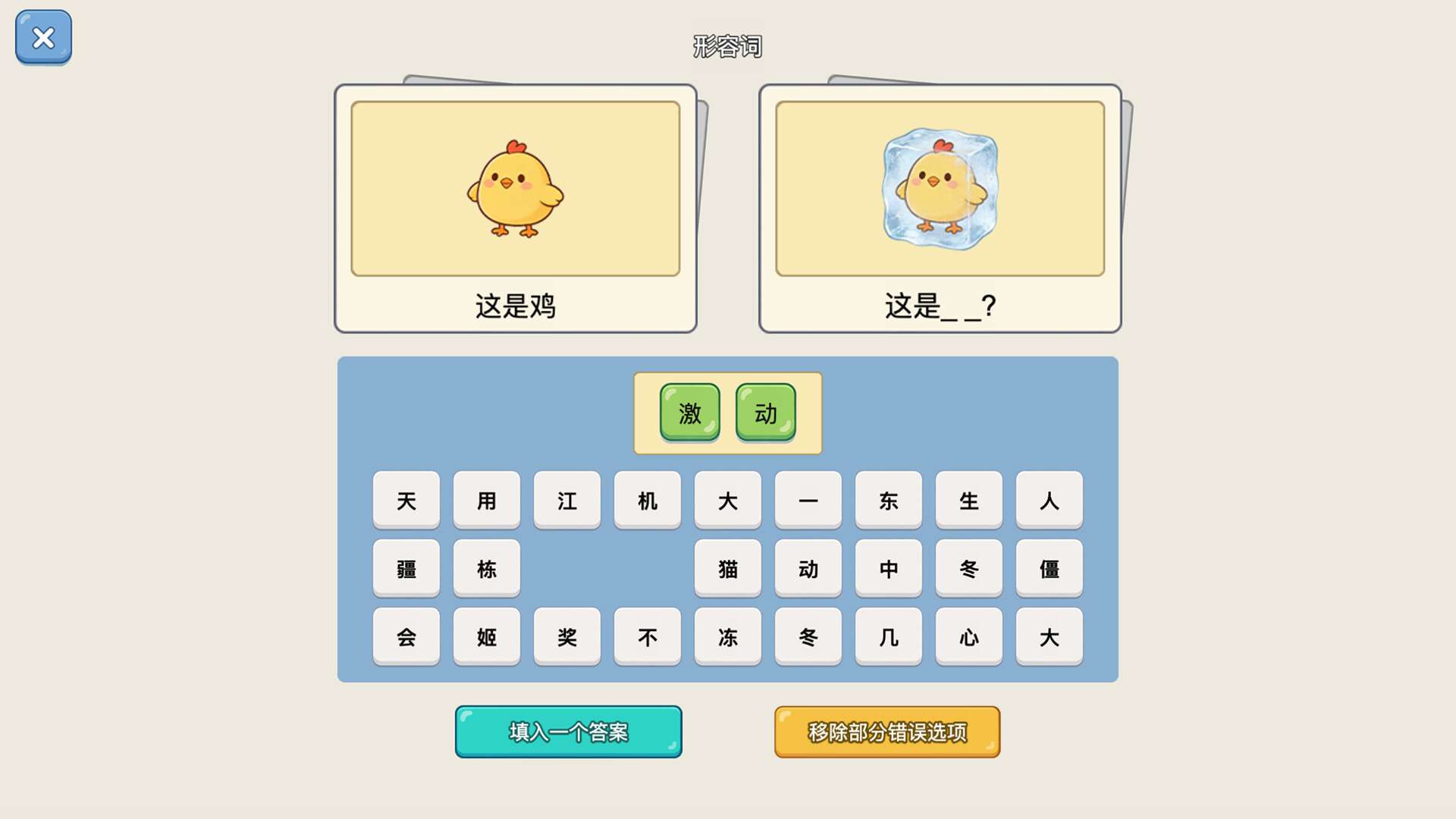Image resolution: width=1456 pixels, height=819 pixels.
Task: Tap the 东 character tile
Action: coord(888,500)
